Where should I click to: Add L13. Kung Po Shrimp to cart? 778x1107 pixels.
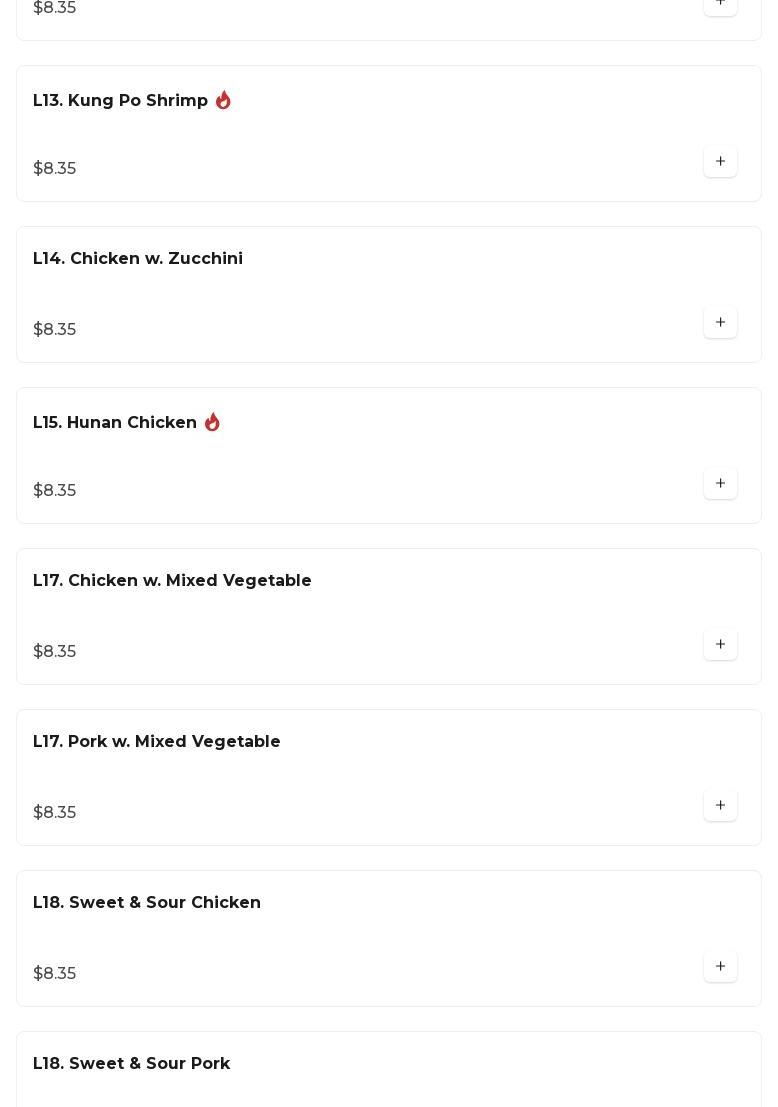(x=720, y=162)
